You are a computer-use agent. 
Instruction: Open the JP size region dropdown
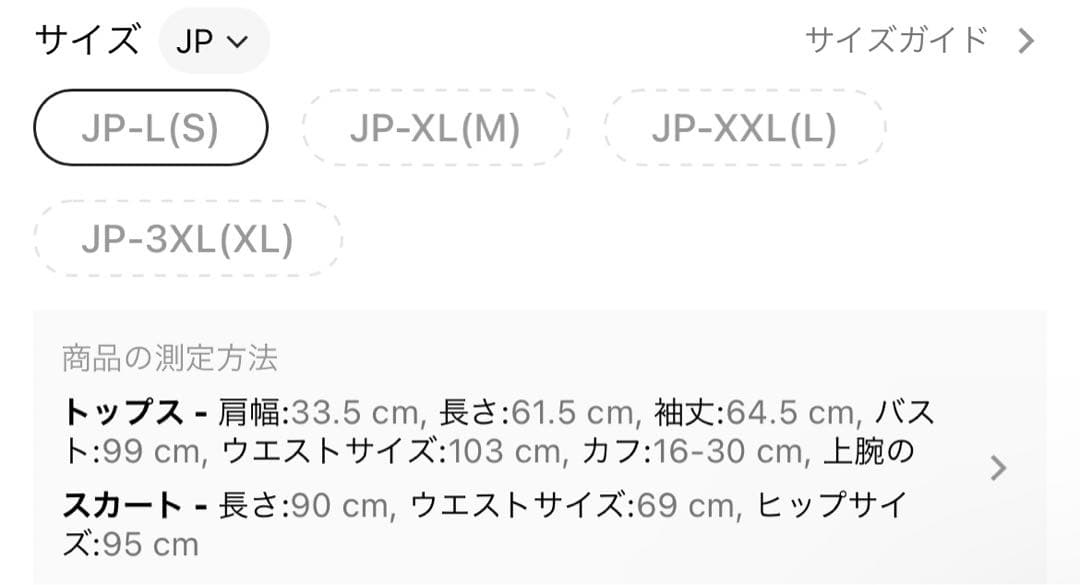(213, 42)
